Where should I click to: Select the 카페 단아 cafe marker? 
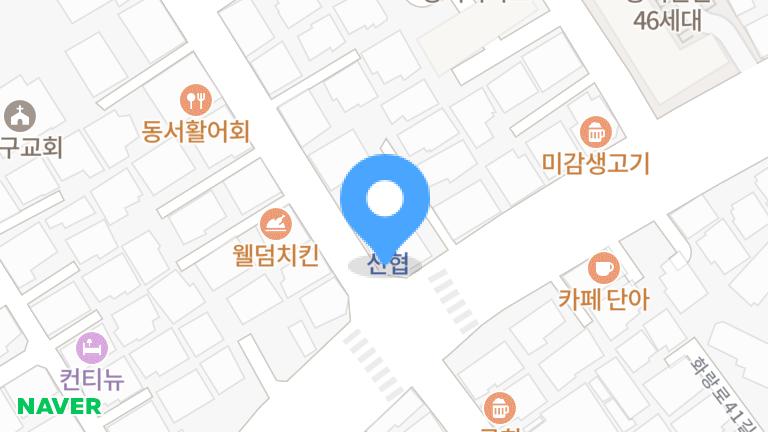(x=603, y=267)
